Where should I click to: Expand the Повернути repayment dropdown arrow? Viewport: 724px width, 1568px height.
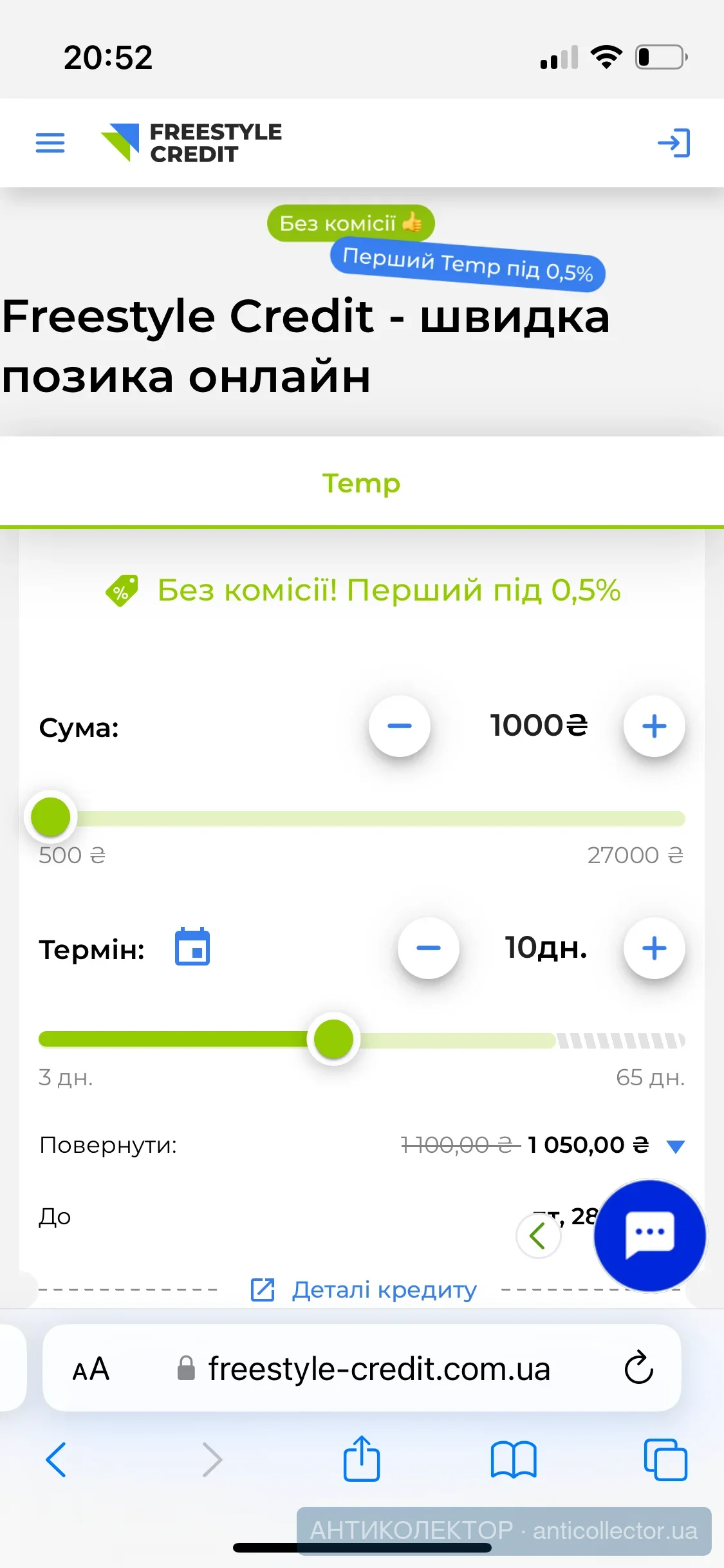[x=675, y=1146]
